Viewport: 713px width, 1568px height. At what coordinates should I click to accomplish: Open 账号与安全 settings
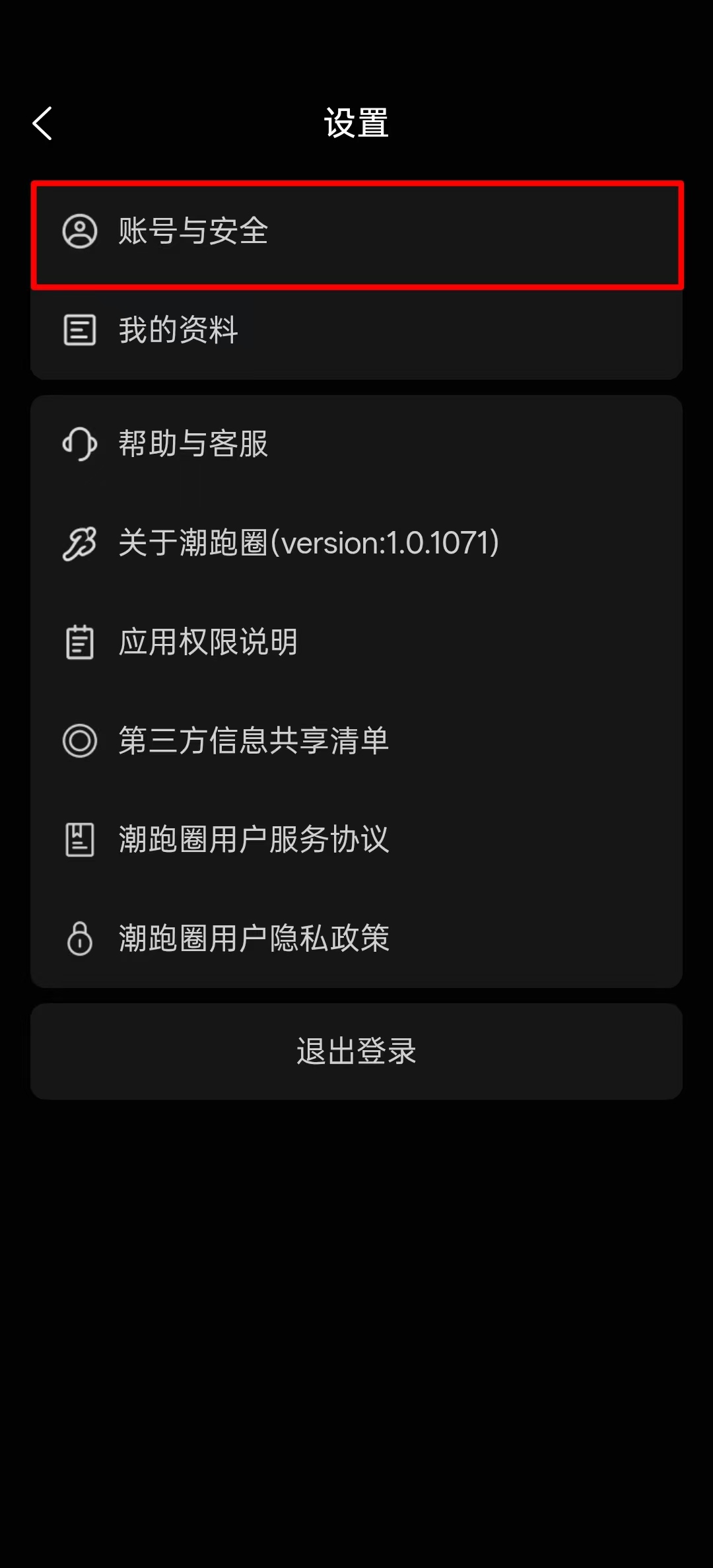pyautogui.click(x=356, y=232)
